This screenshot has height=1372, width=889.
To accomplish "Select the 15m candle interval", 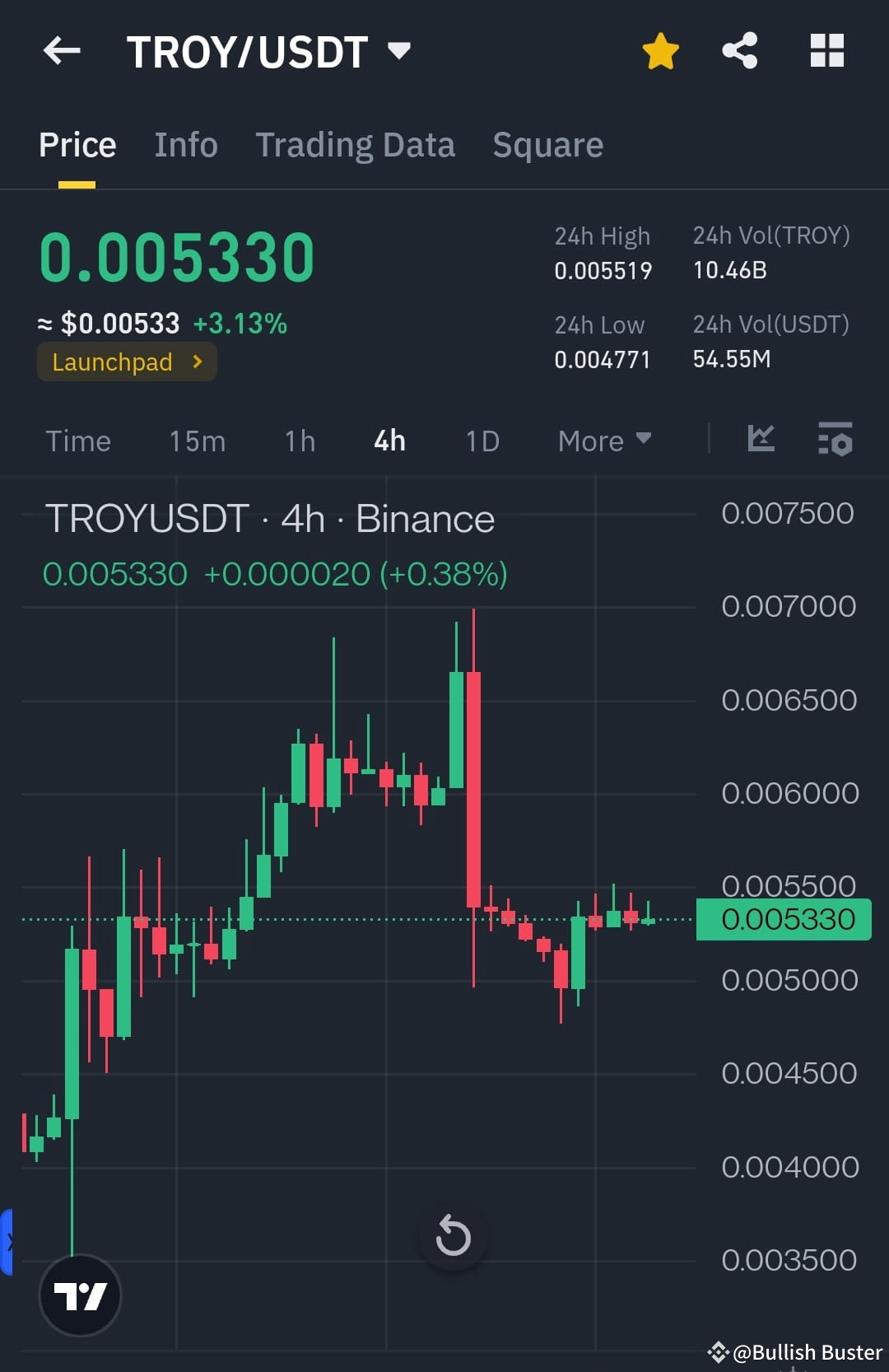I will [196, 441].
